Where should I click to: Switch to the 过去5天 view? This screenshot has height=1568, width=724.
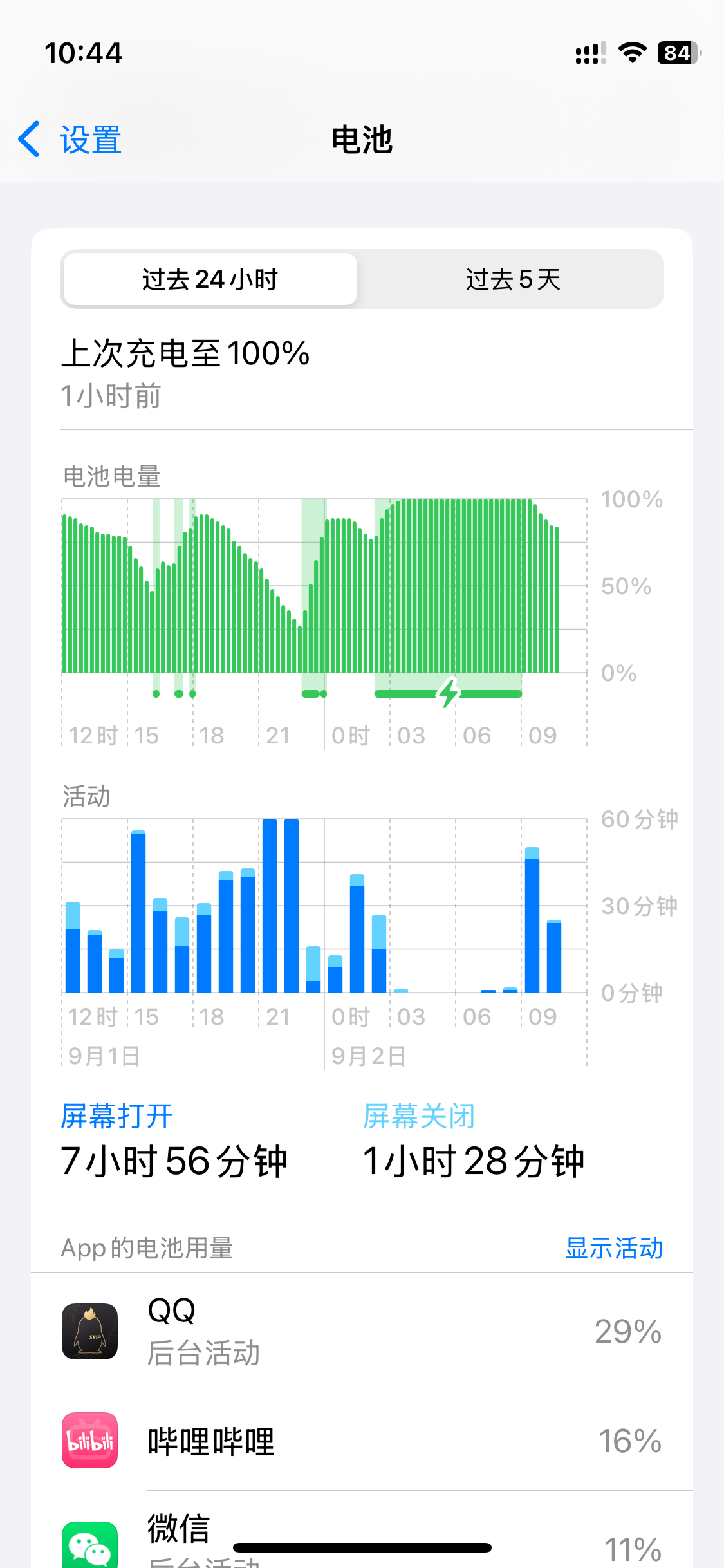pos(512,279)
